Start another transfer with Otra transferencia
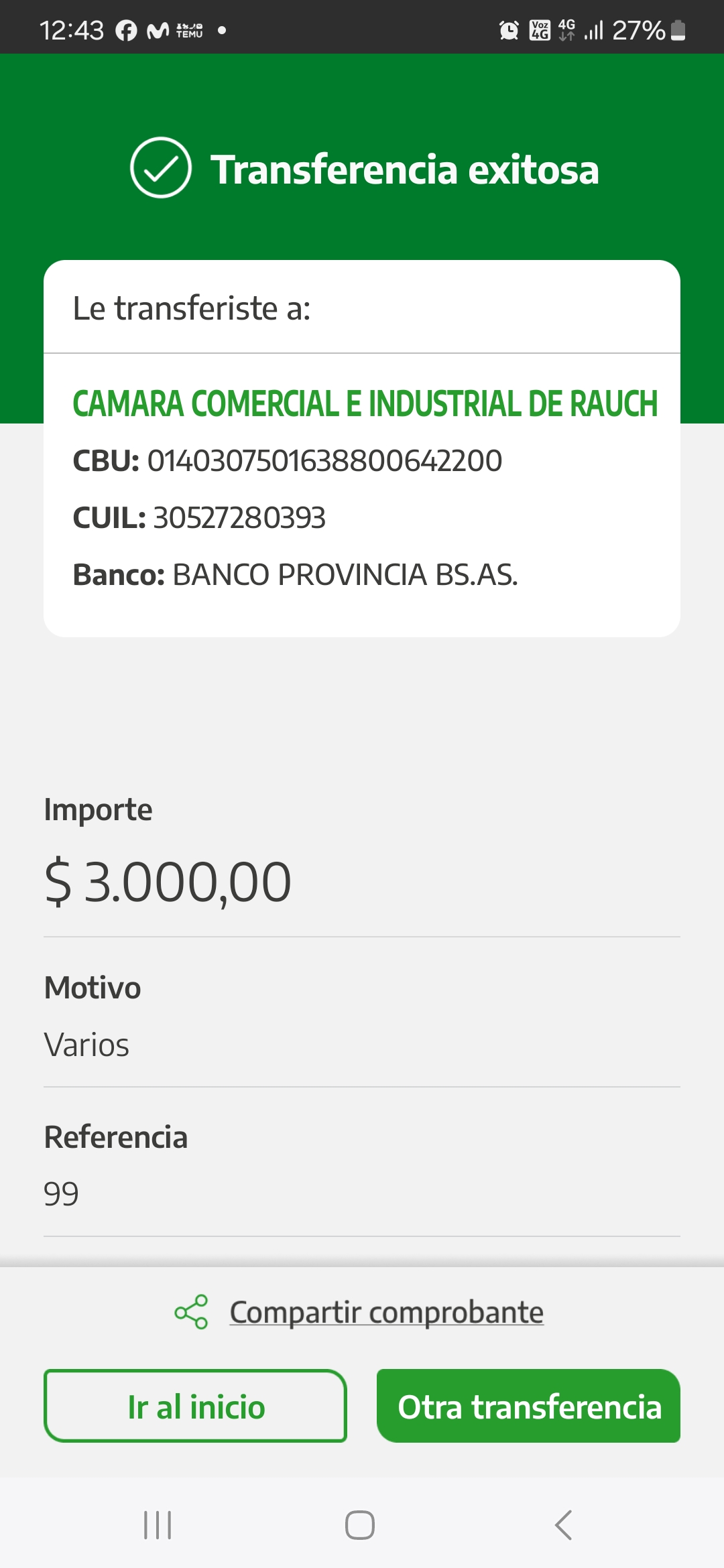 pos(528,1406)
